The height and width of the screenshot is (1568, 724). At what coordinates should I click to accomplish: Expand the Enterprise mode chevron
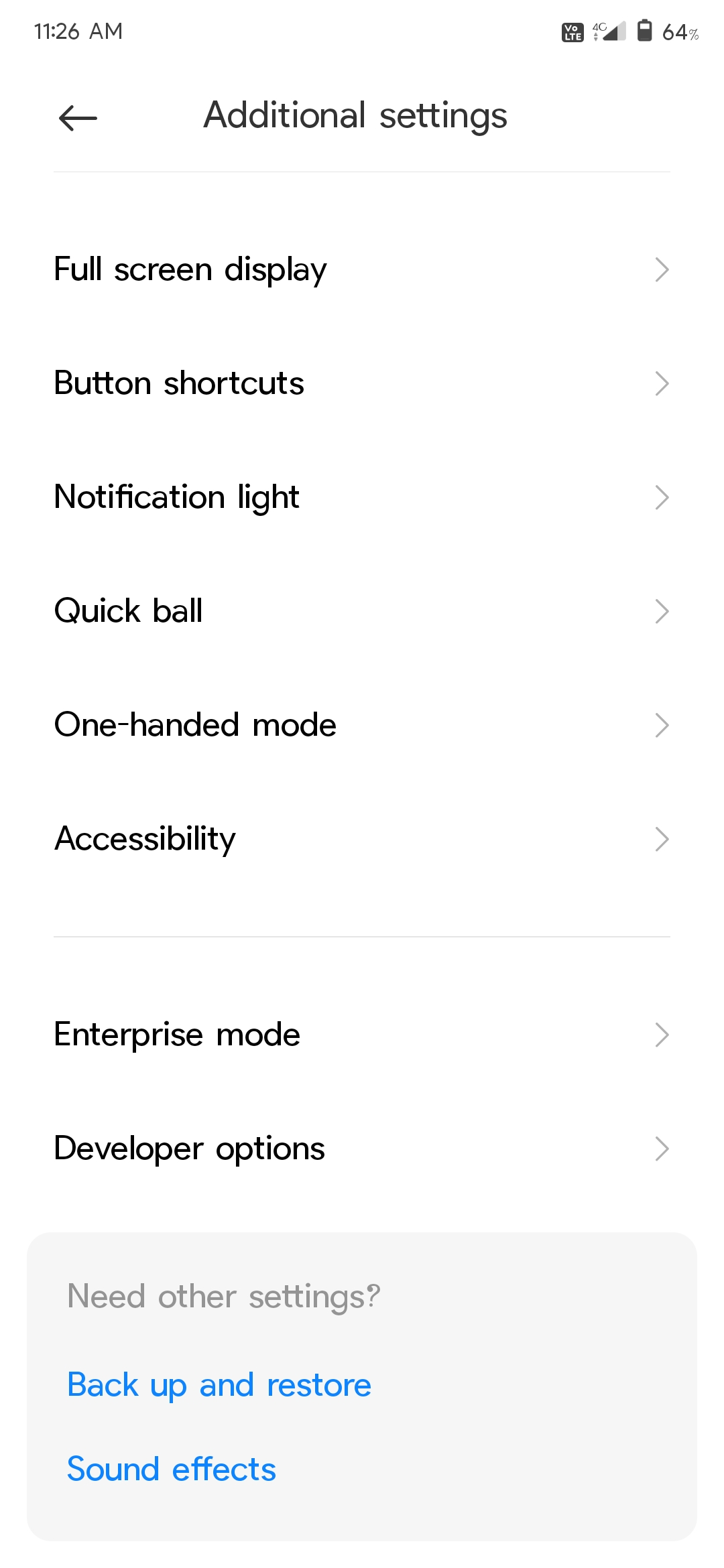tap(662, 1035)
